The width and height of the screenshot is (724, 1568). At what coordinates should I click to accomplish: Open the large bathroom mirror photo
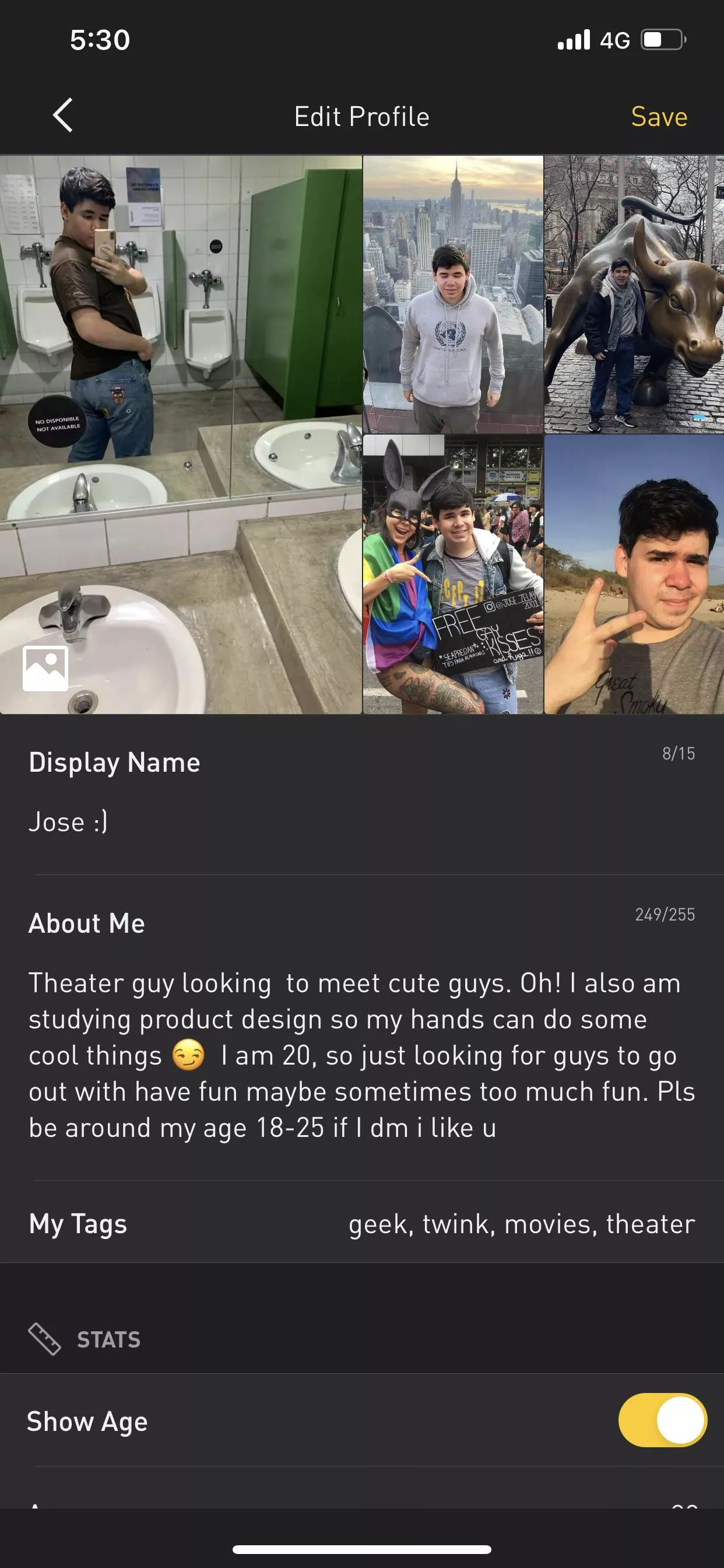tap(181, 433)
